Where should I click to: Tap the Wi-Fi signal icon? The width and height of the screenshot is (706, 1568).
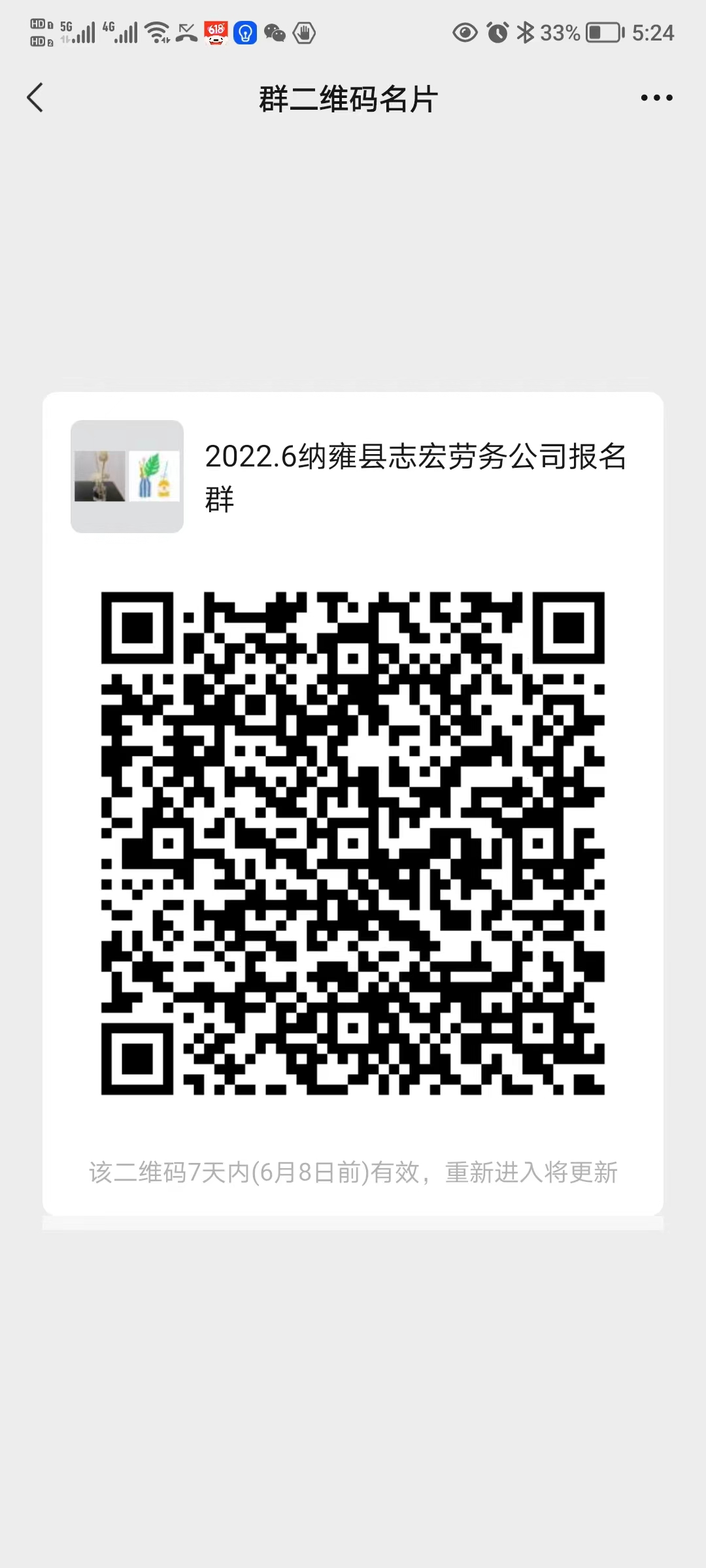tap(156, 31)
